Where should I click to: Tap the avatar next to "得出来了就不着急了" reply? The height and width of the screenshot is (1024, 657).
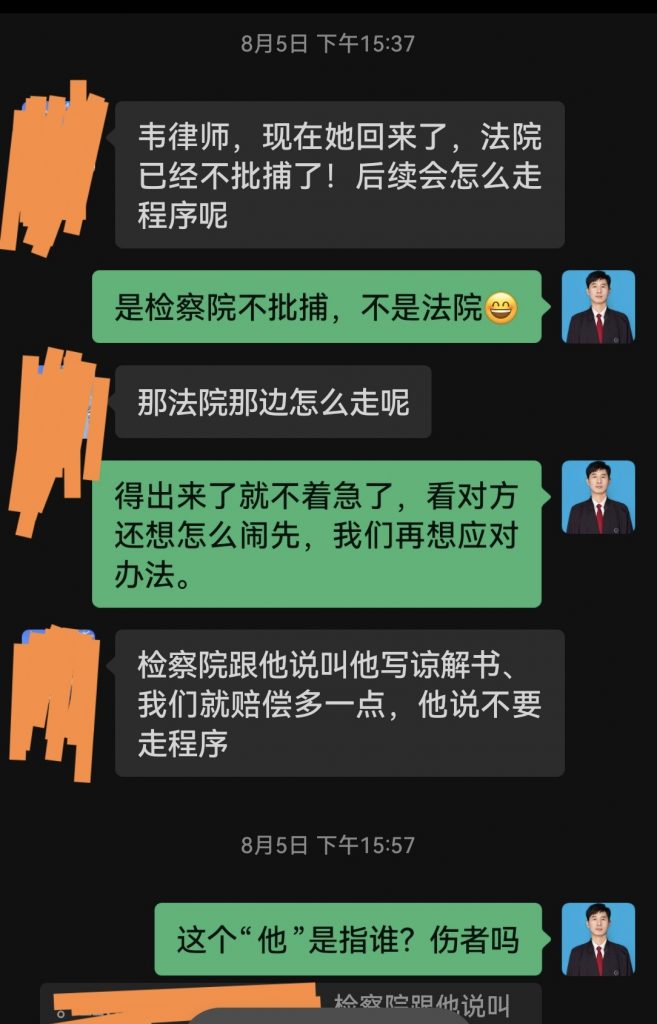[x=598, y=497]
